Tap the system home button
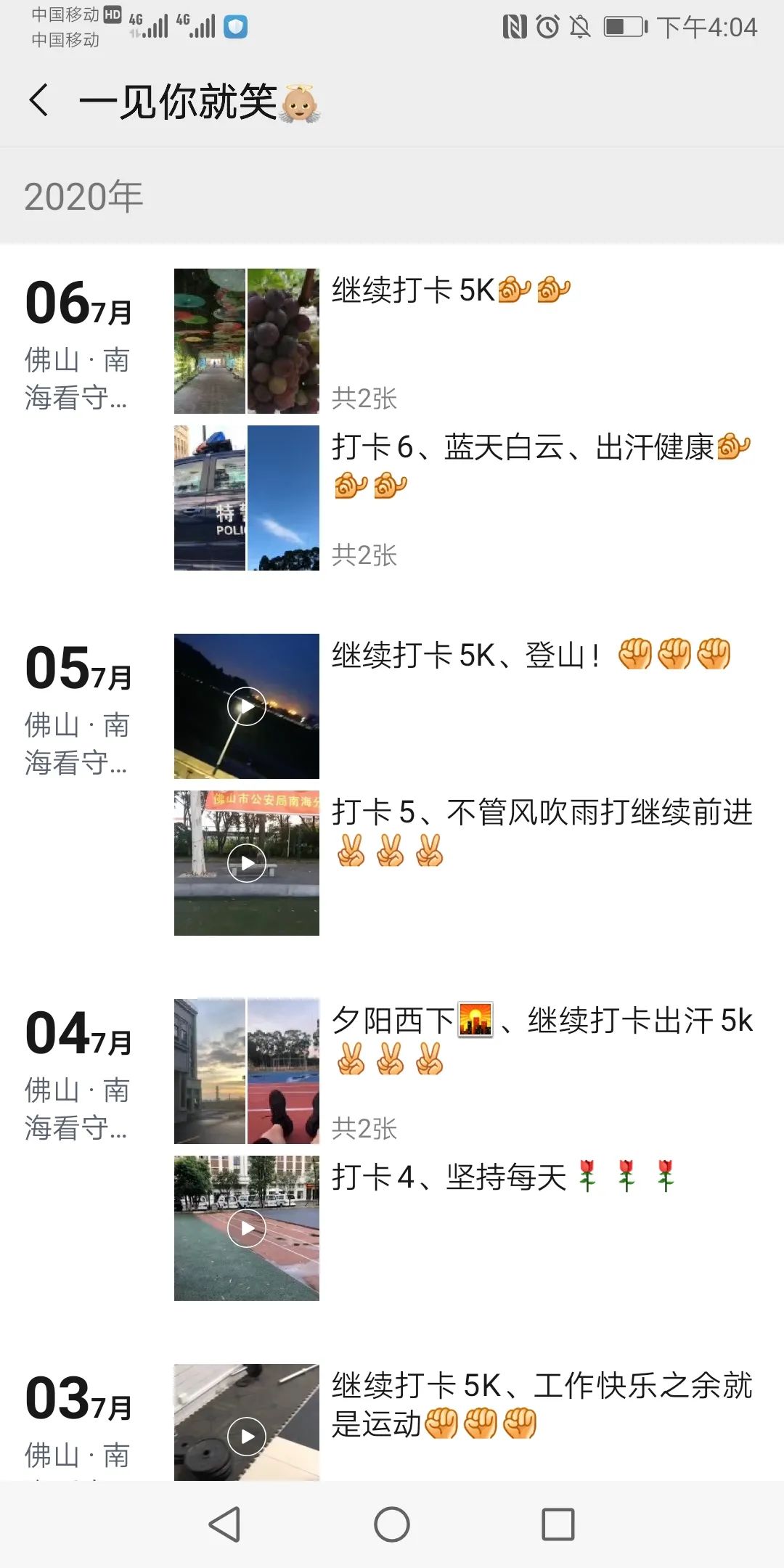Viewport: 784px width, 1568px height. [x=392, y=1524]
